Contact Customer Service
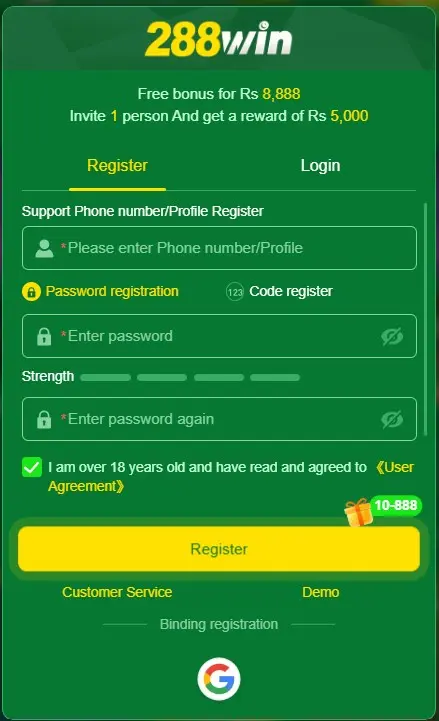 point(117,592)
